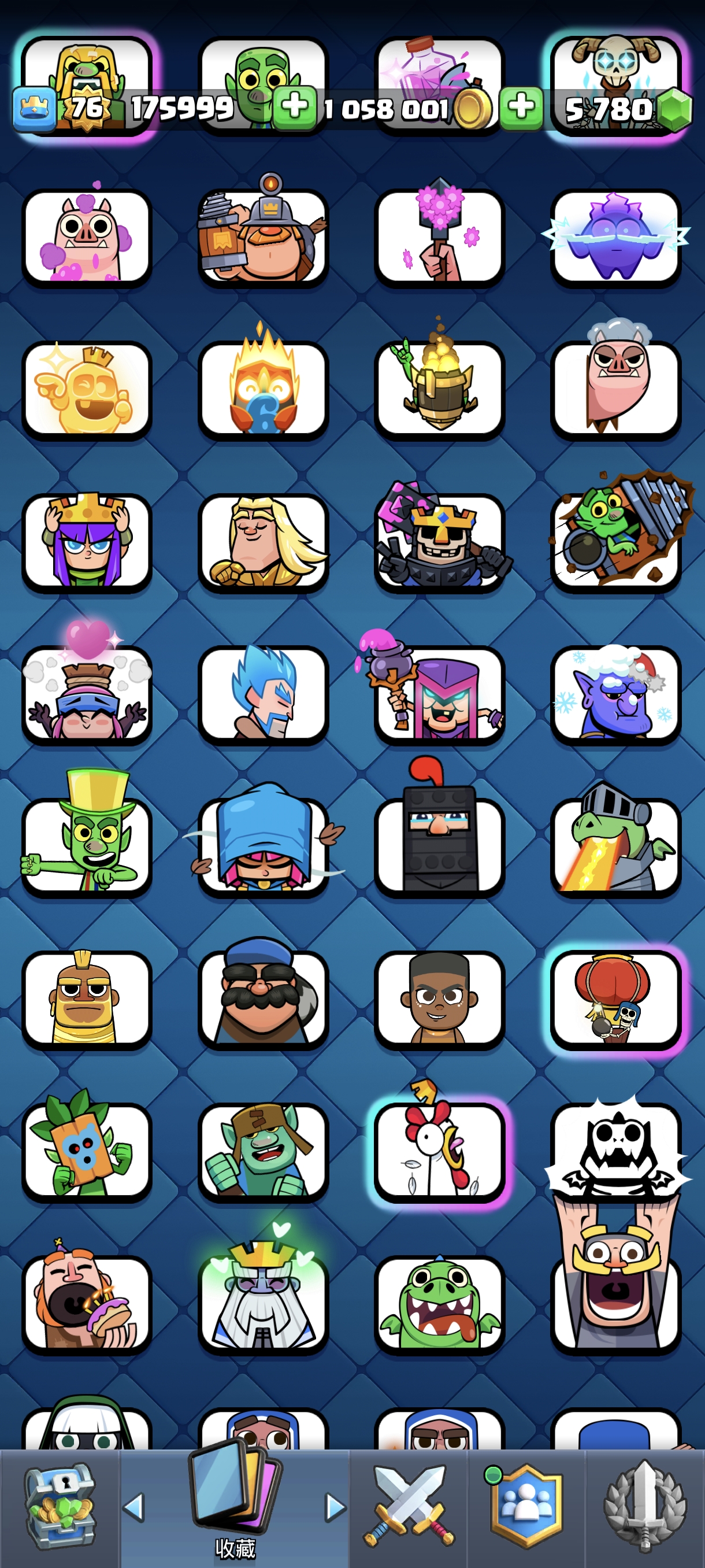The height and width of the screenshot is (1568, 705).
Task: Tap the green plus next to experience counter
Action: (x=294, y=108)
